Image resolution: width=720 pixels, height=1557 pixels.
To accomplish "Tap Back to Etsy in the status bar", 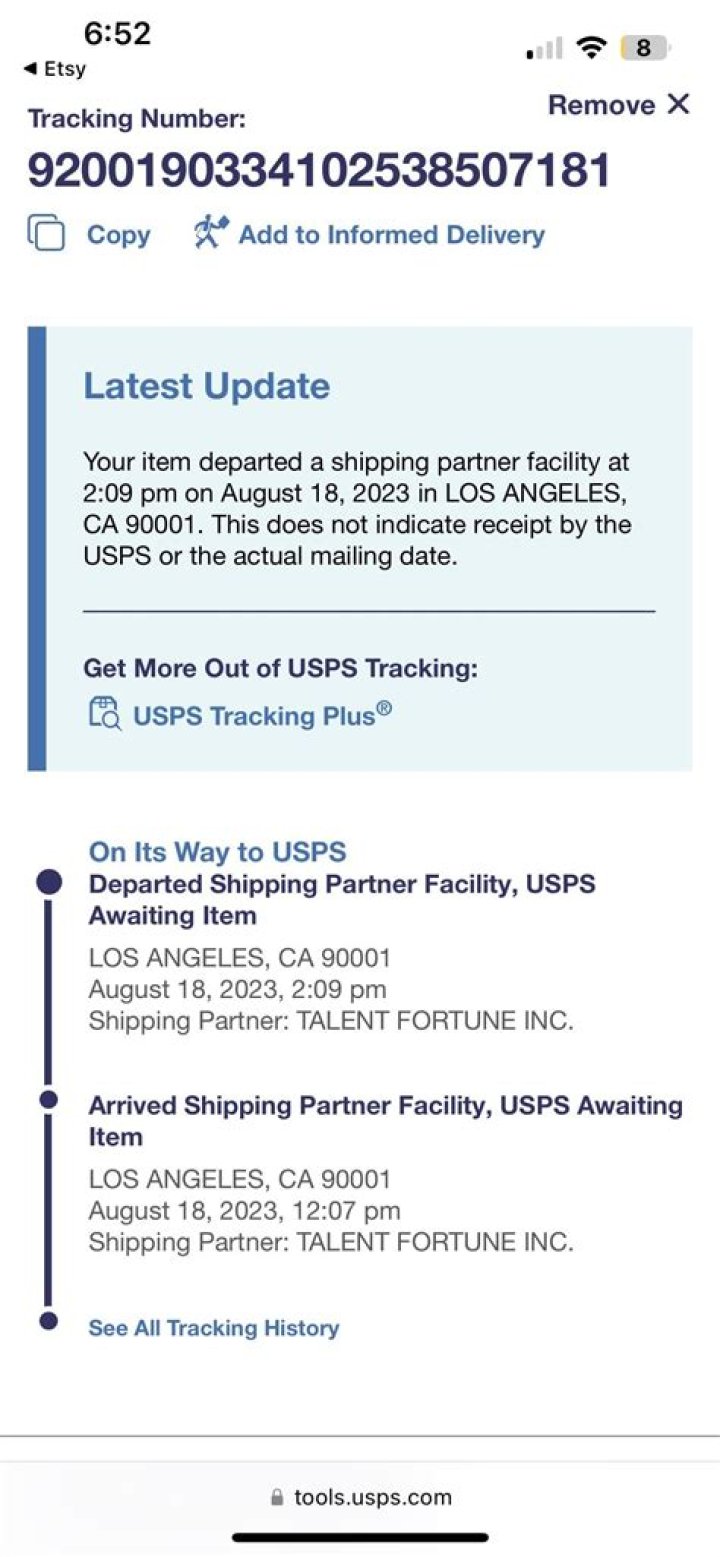I will 60,69.
